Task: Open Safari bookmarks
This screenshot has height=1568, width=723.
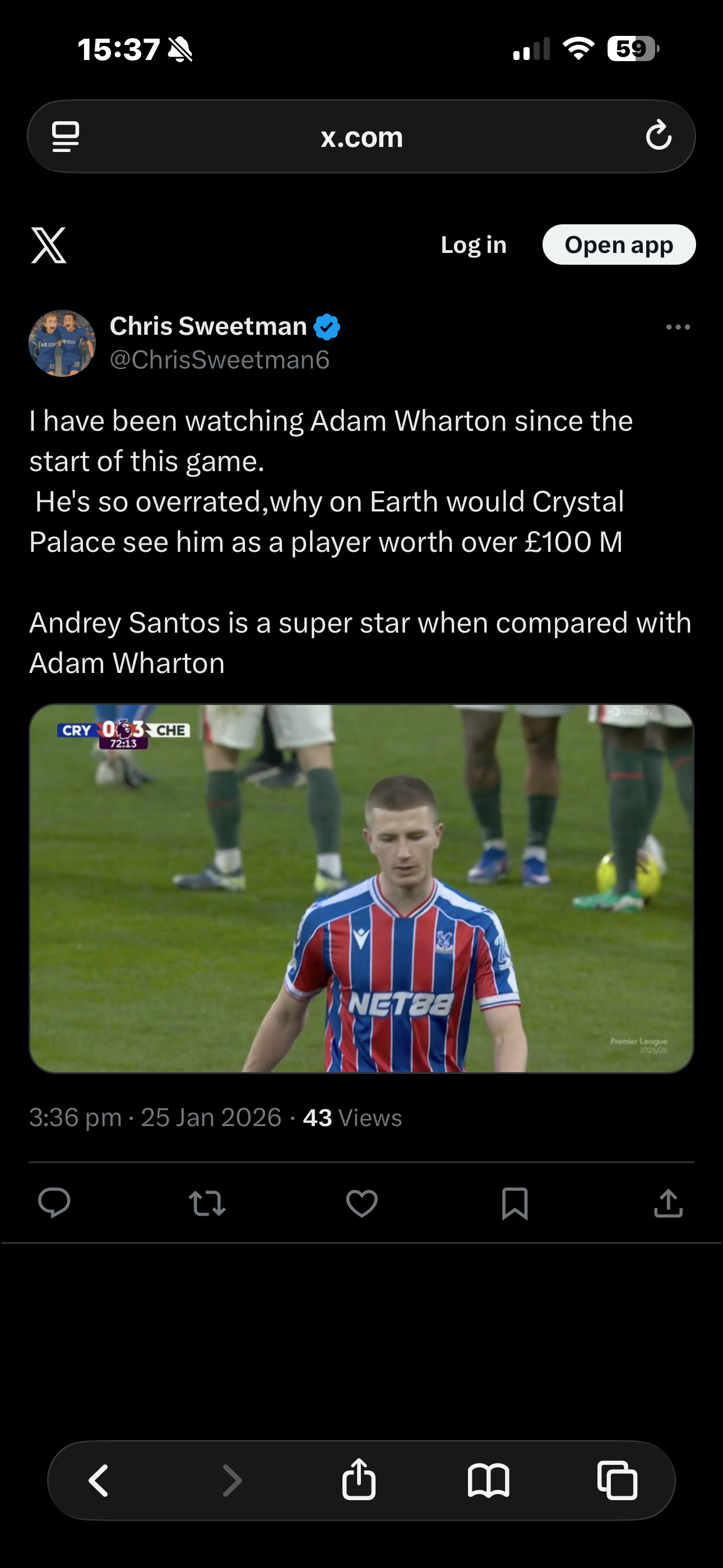Action: [x=488, y=1481]
